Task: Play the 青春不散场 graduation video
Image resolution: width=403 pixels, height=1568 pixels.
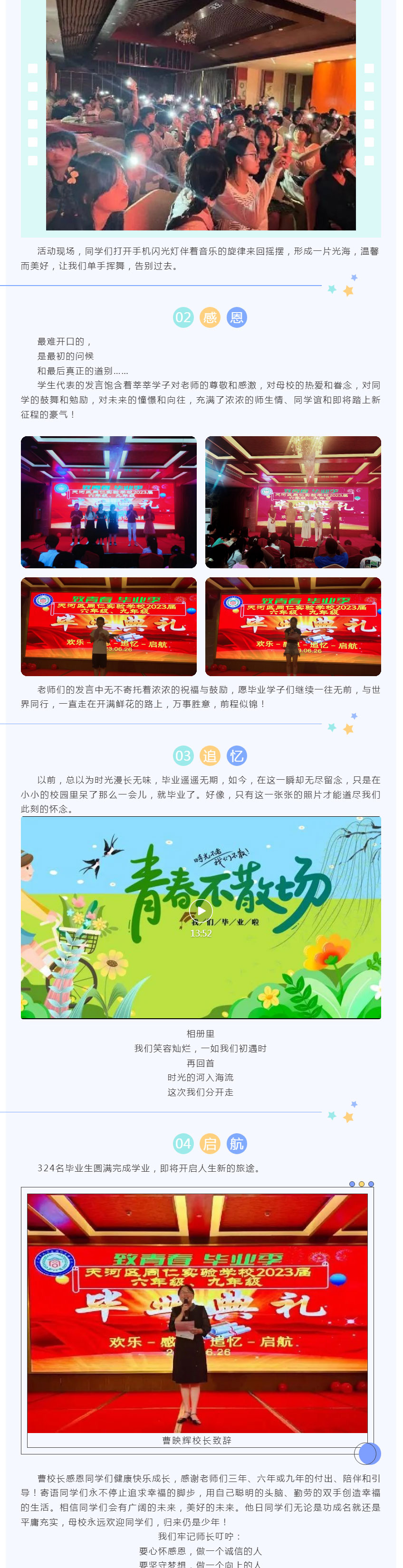Action: pyautogui.click(x=201, y=910)
